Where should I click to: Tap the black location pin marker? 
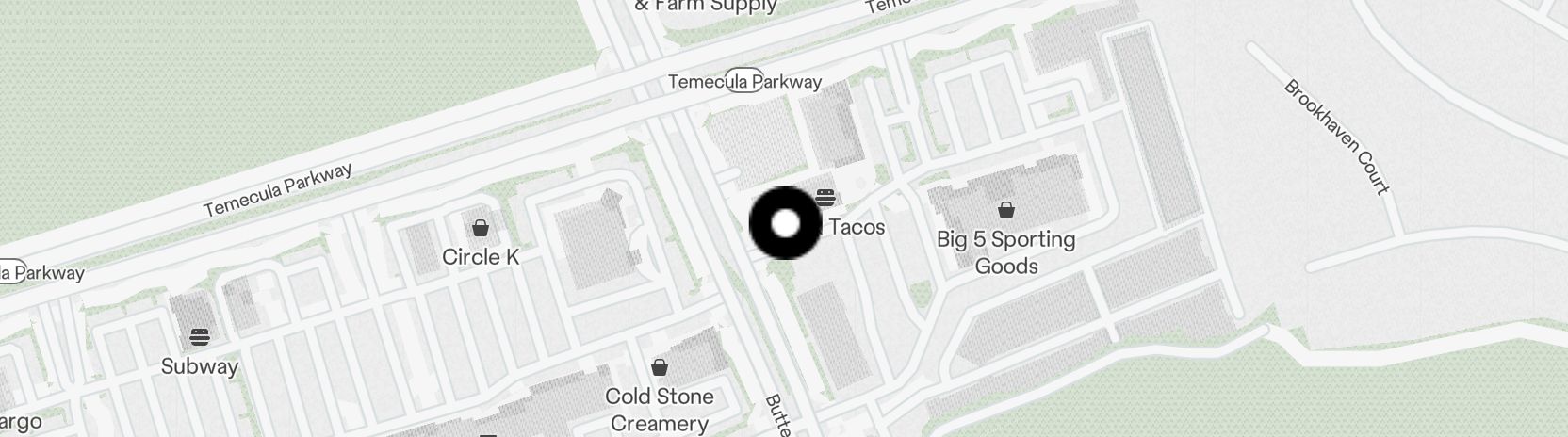785,224
